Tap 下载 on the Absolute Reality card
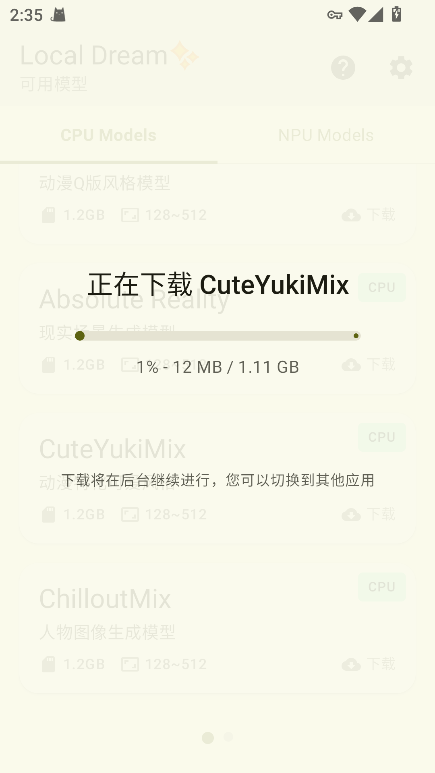The width and height of the screenshot is (435, 773). [368, 365]
